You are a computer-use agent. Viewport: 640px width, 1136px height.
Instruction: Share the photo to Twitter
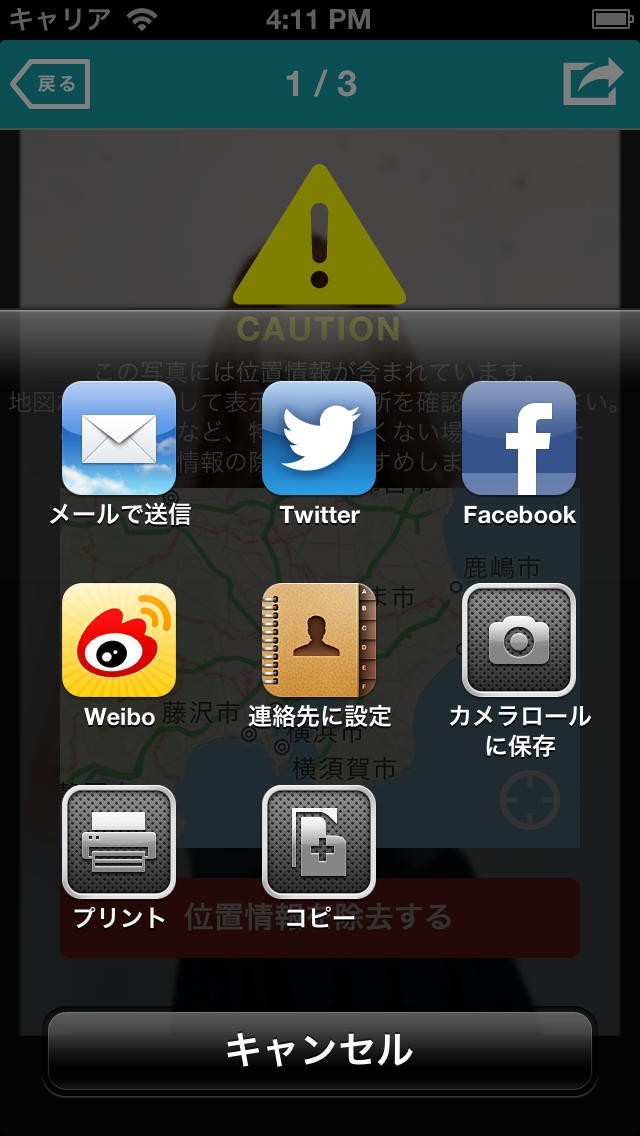click(x=319, y=439)
